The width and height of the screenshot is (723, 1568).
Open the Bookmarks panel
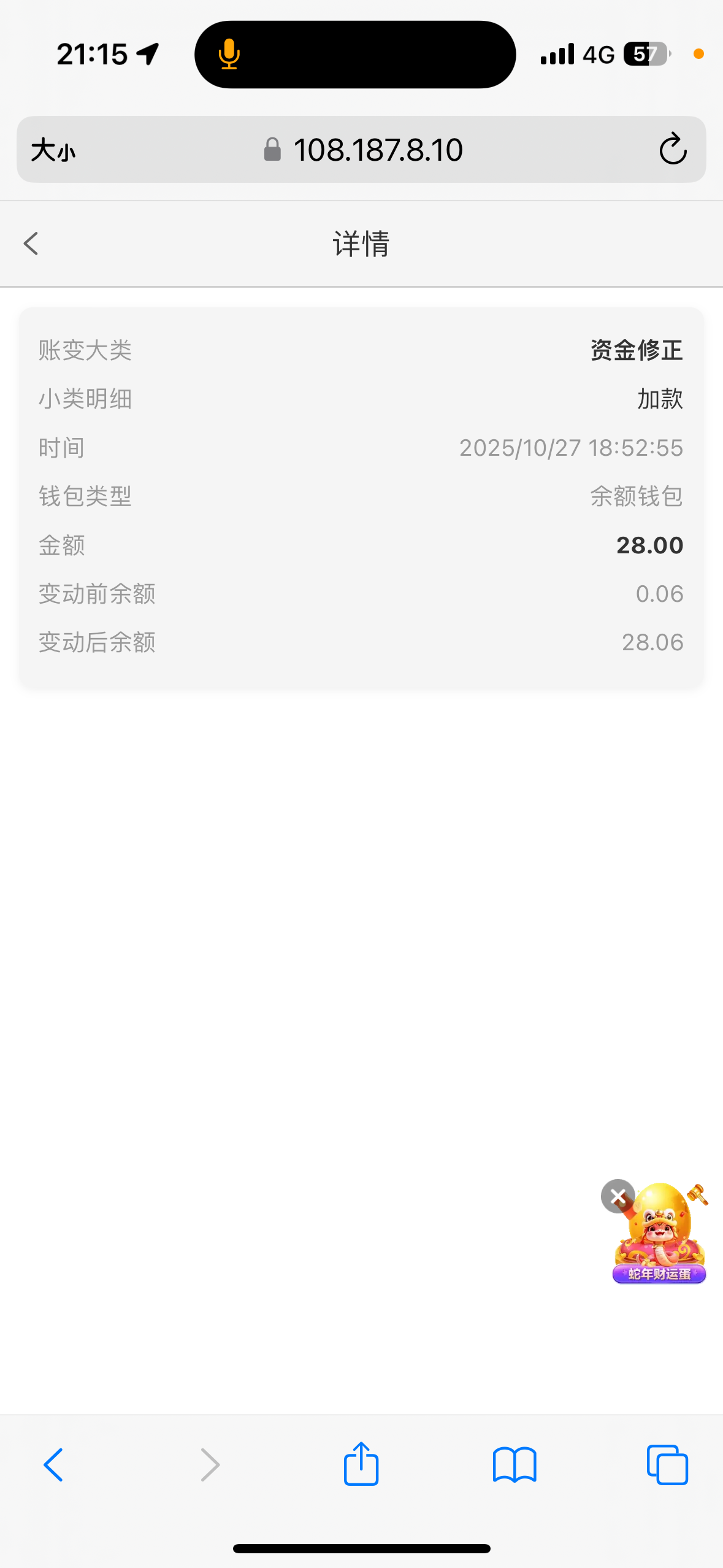(x=515, y=1465)
